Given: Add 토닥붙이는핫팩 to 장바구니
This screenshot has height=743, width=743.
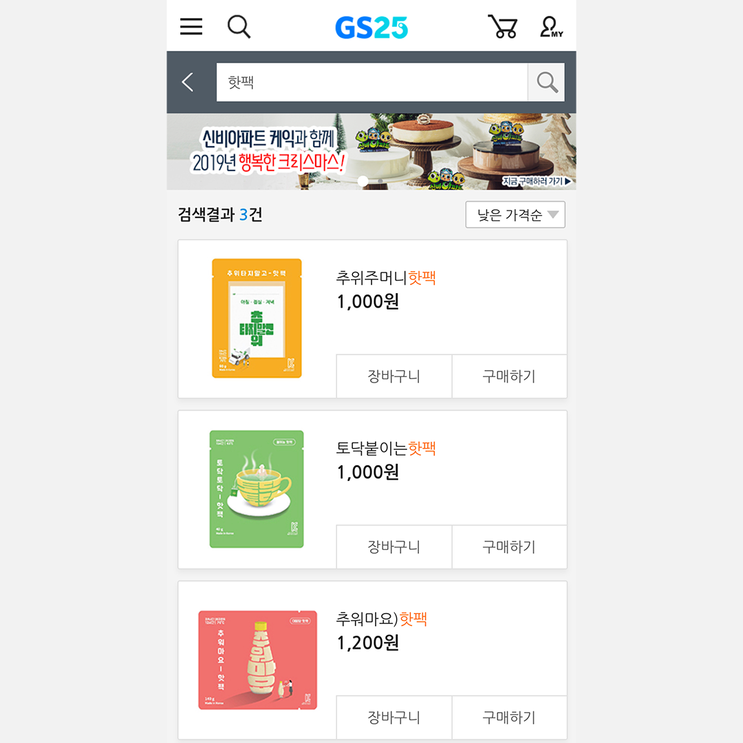Looking at the screenshot, I should tap(394, 547).
